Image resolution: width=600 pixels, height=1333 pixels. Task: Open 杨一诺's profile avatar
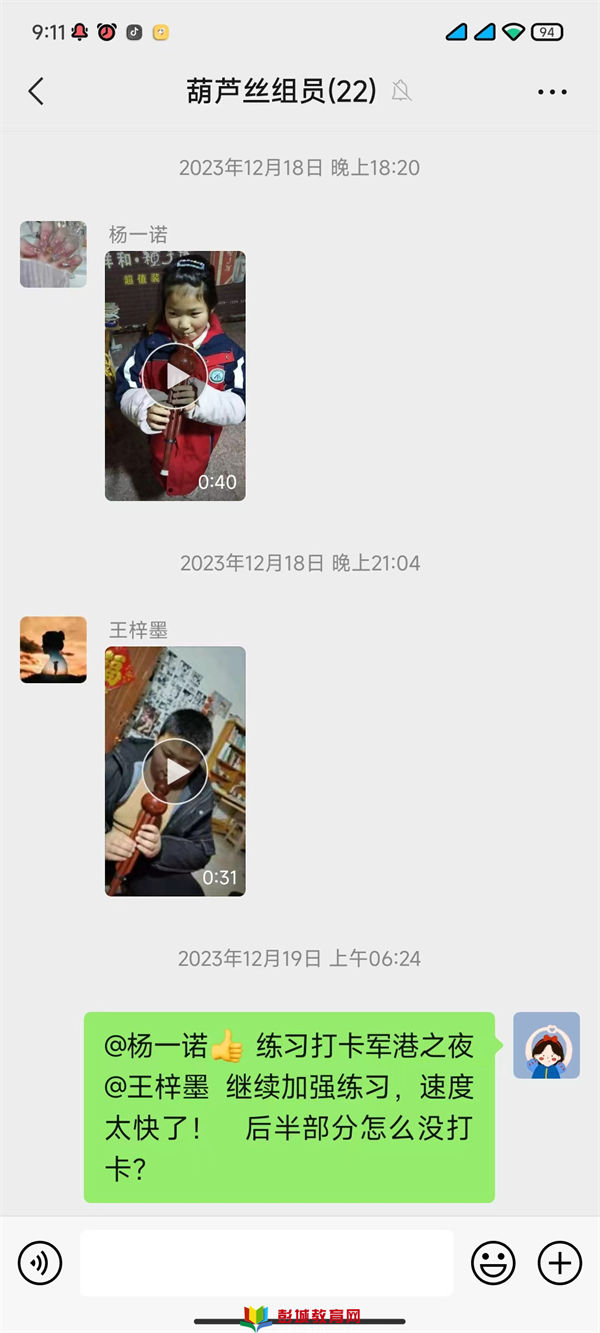[53, 254]
